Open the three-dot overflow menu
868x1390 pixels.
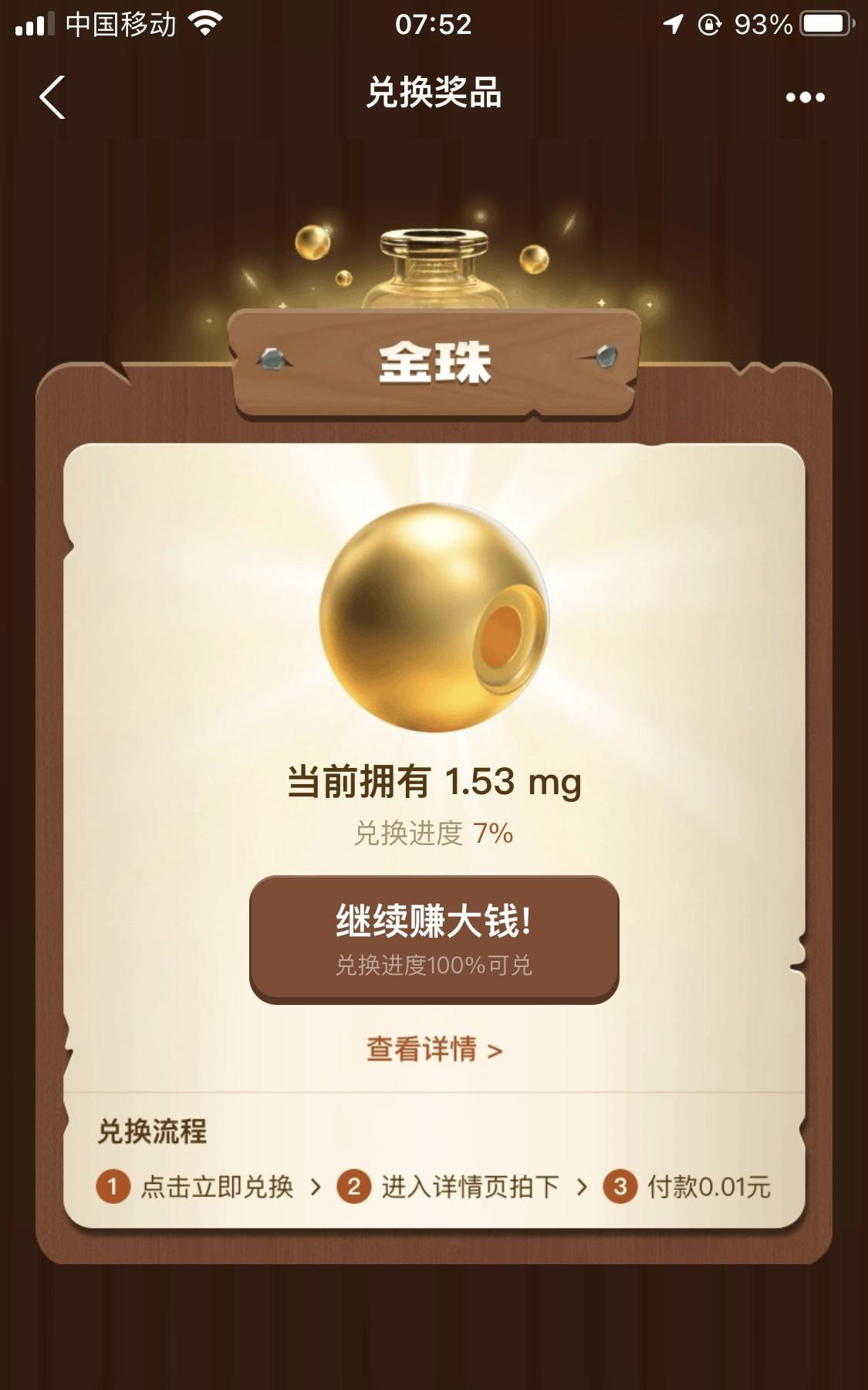(805, 97)
